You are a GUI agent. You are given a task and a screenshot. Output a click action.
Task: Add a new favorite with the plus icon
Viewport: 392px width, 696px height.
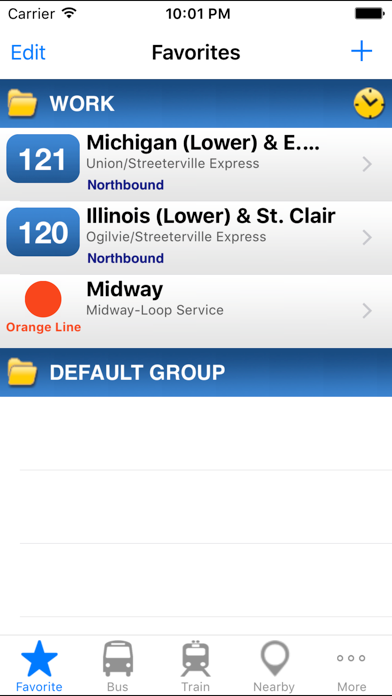[x=361, y=51]
